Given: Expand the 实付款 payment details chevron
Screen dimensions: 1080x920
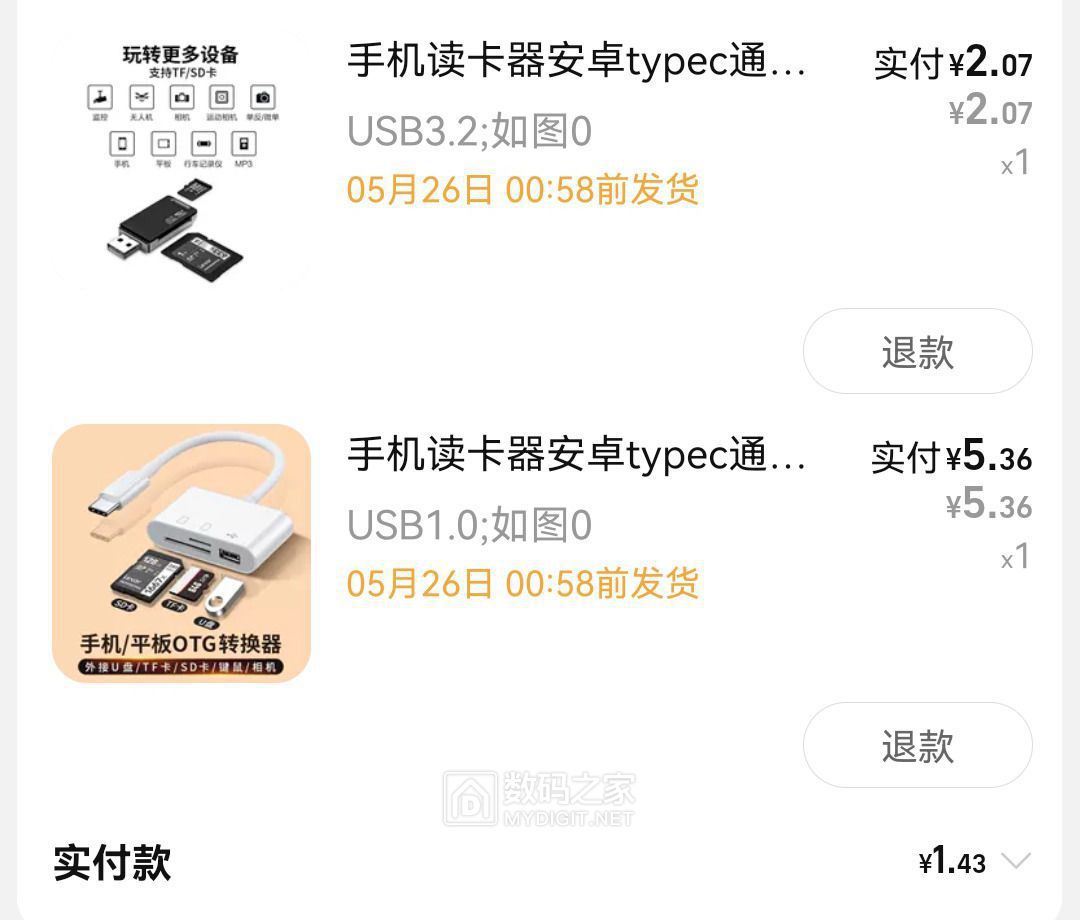Looking at the screenshot, I should pos(1015,861).
